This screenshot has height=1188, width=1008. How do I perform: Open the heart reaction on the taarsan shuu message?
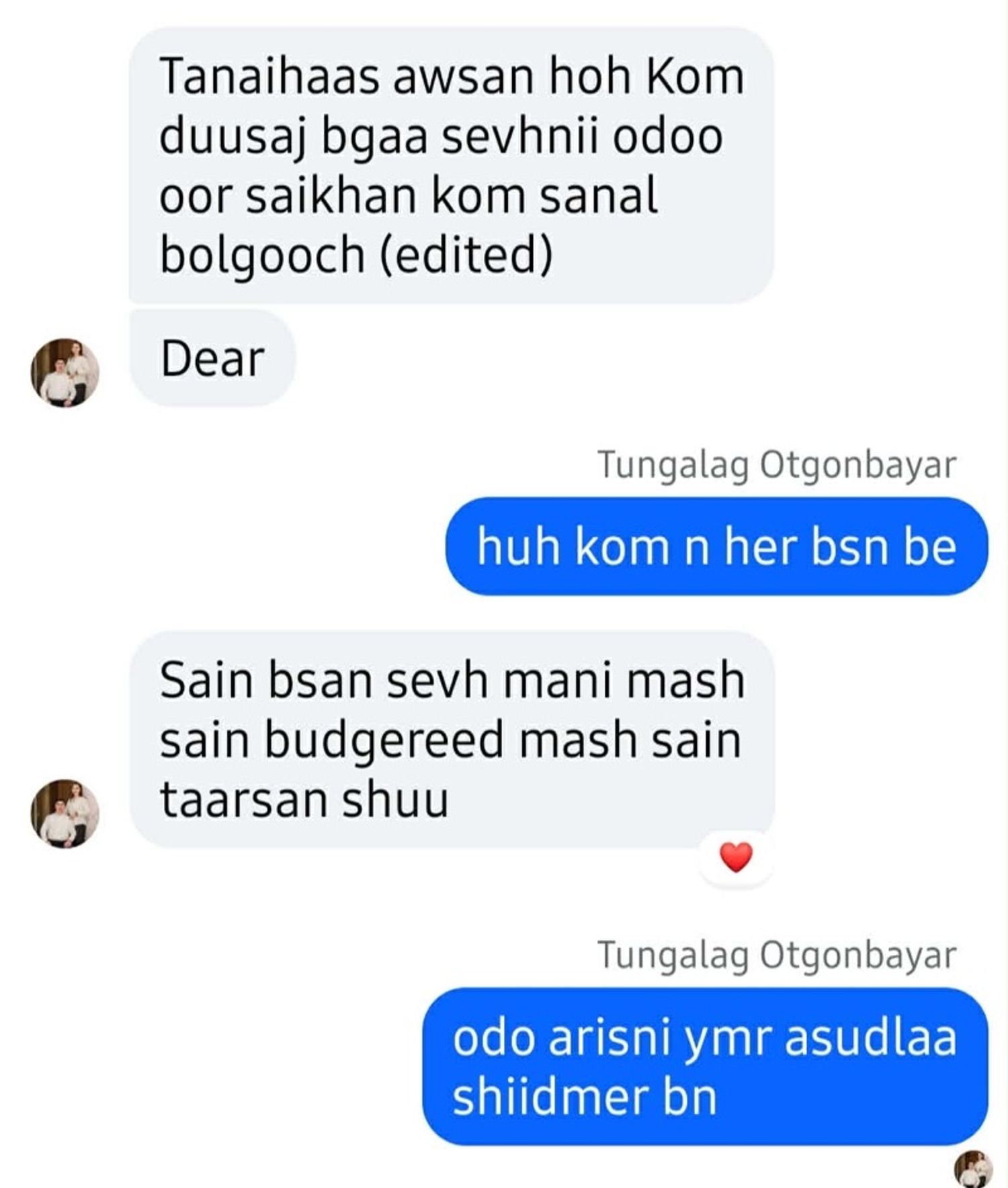coord(736,858)
